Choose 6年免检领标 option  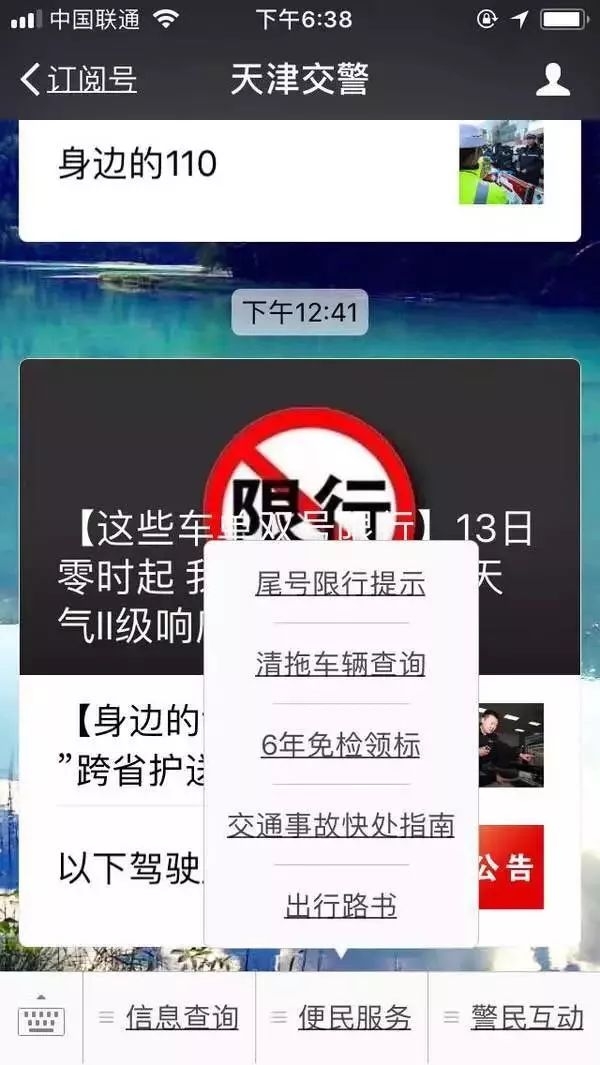click(x=340, y=745)
